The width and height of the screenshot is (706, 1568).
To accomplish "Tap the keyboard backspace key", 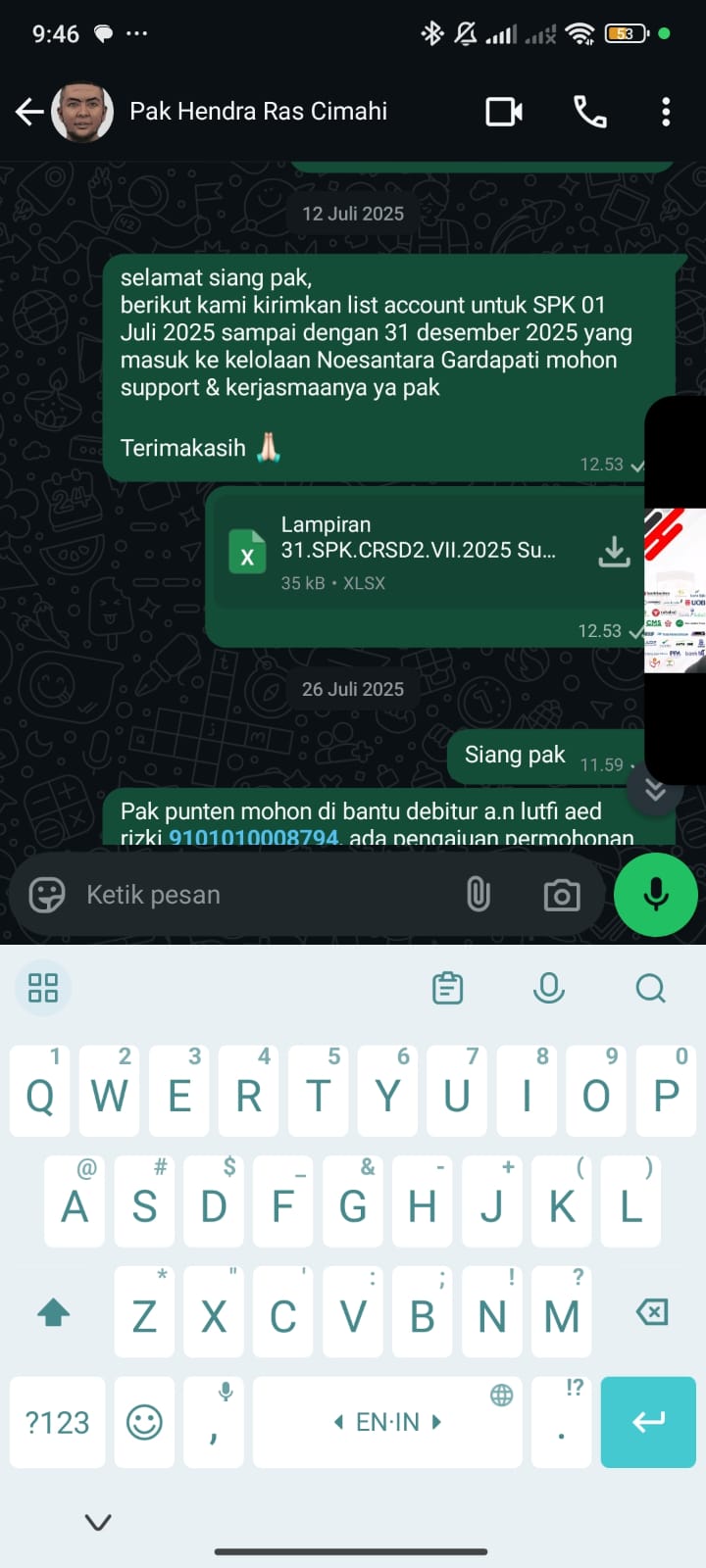I will pos(651,1312).
